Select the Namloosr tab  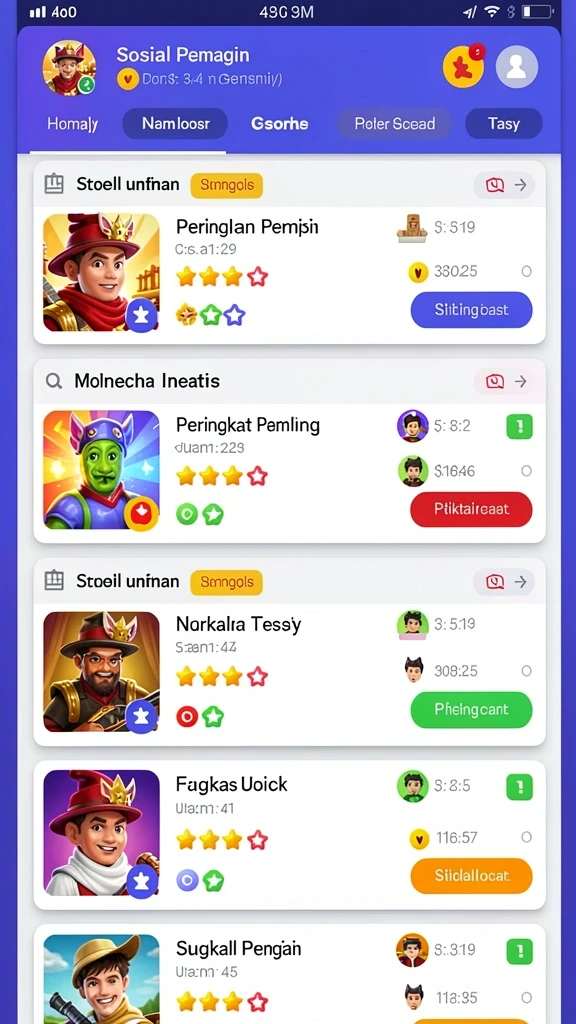175,123
